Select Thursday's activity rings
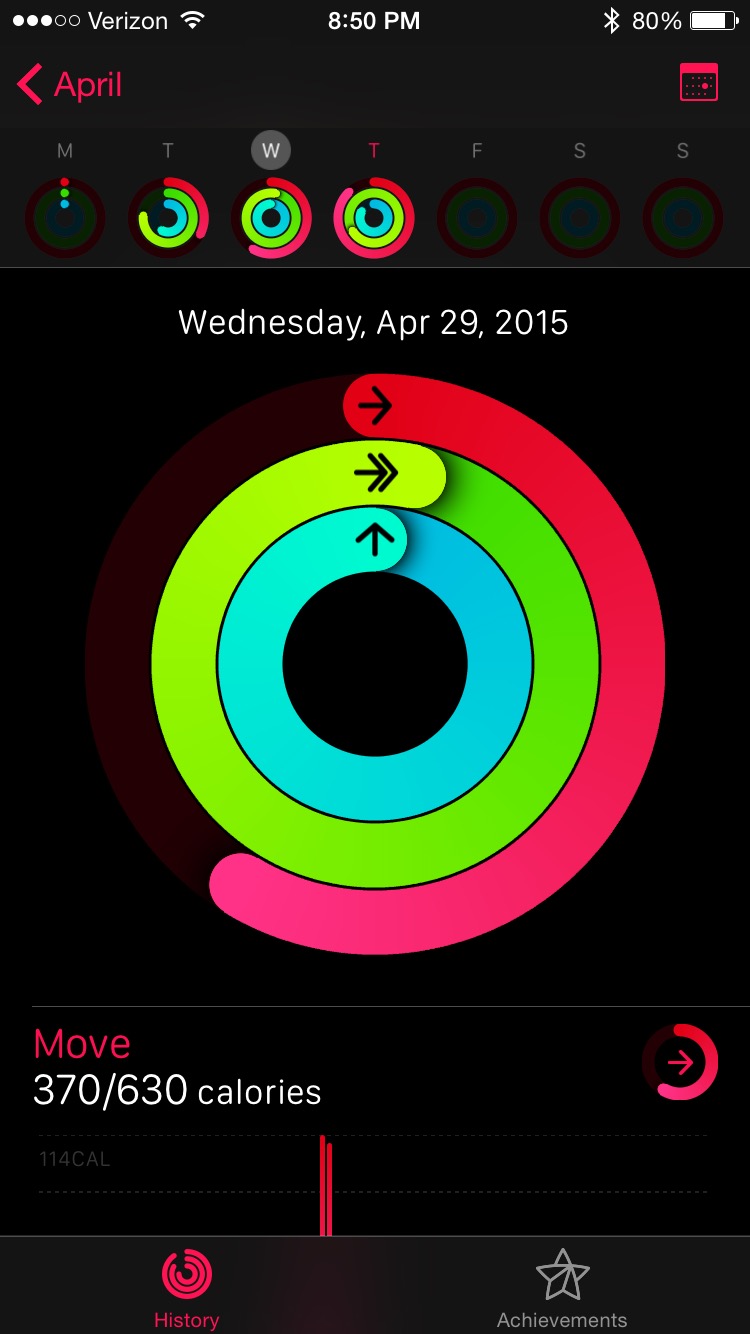This screenshot has width=750, height=1334. [x=374, y=217]
